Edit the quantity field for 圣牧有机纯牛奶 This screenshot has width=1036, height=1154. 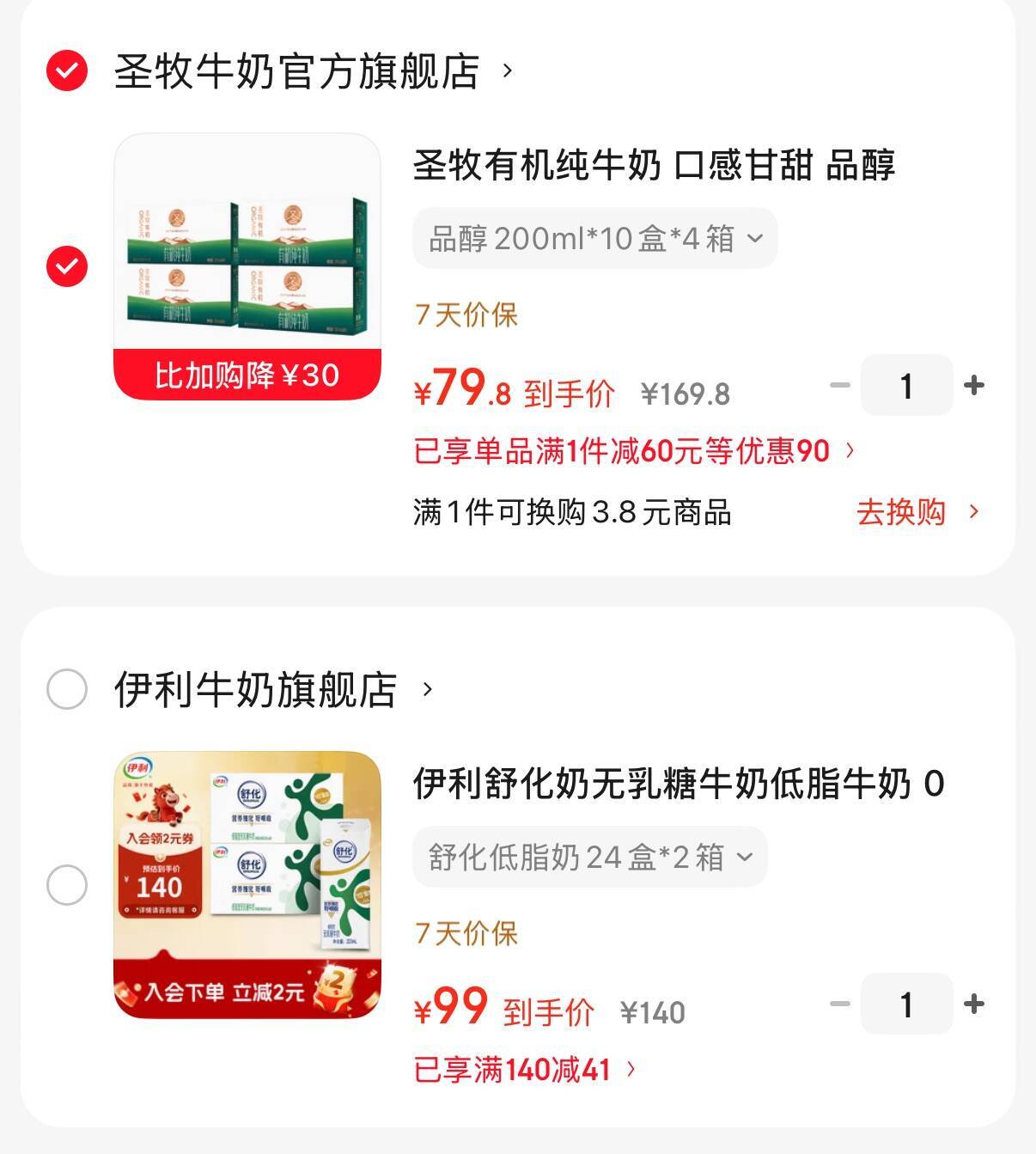906,386
